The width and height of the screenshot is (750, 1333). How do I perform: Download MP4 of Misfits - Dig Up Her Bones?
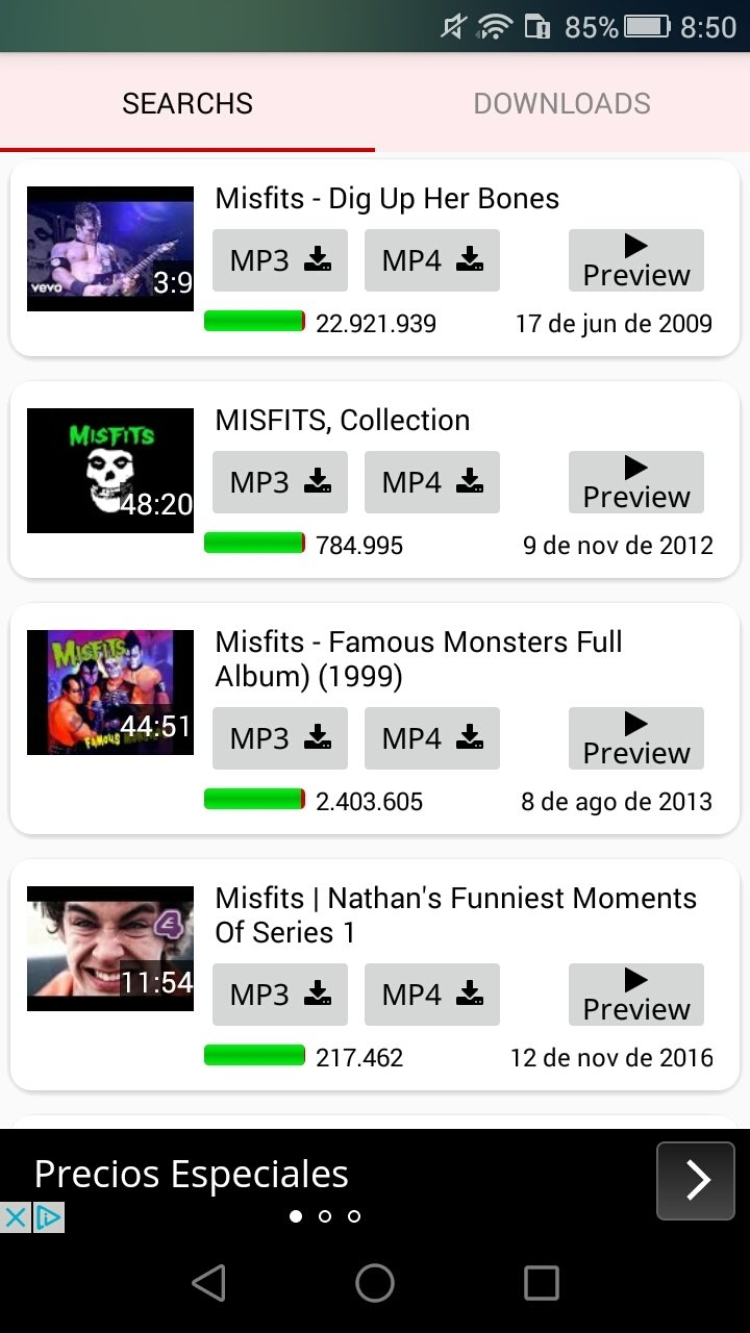pyautogui.click(x=432, y=261)
